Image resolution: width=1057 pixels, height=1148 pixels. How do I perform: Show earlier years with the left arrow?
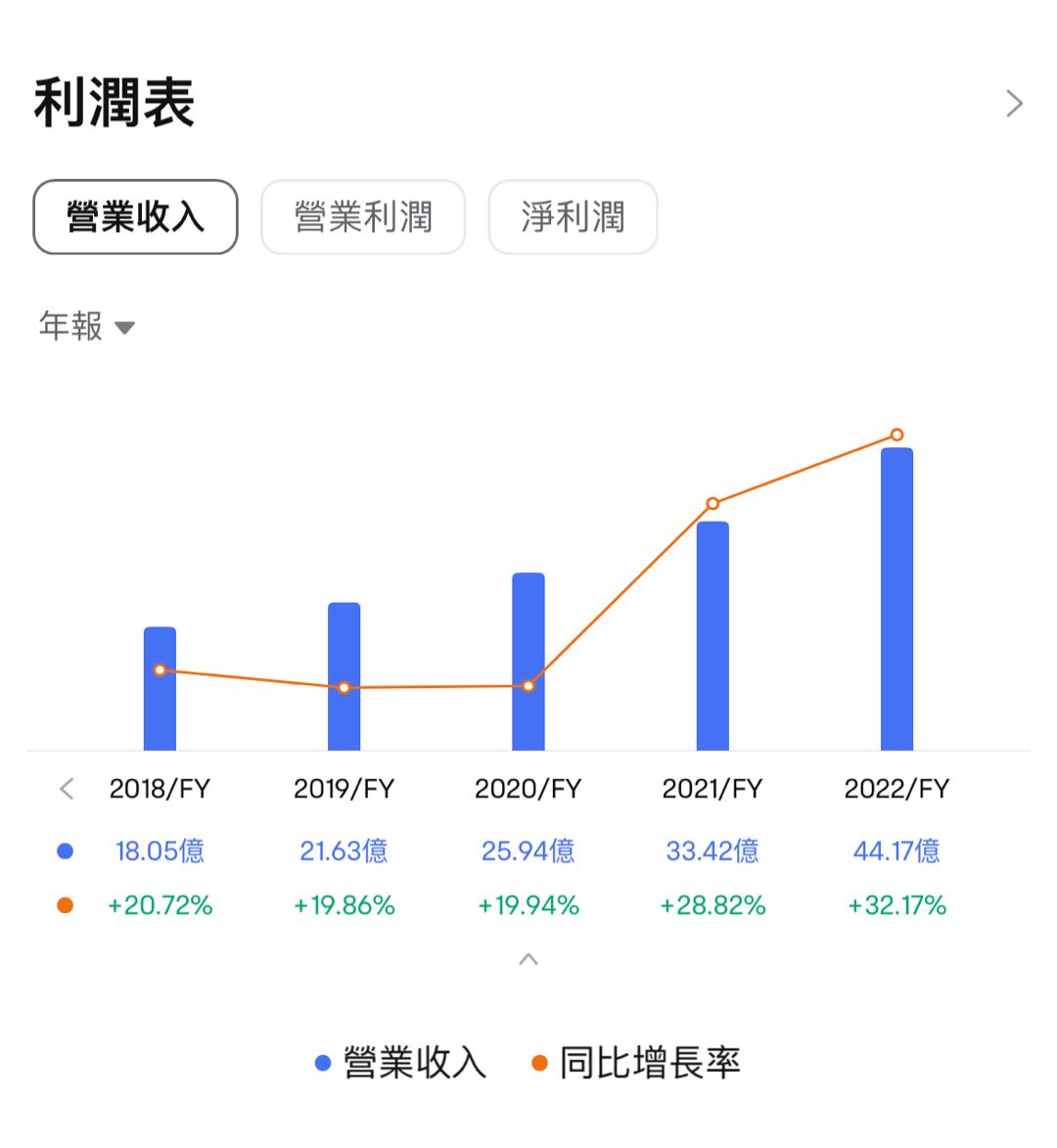pyautogui.click(x=67, y=789)
